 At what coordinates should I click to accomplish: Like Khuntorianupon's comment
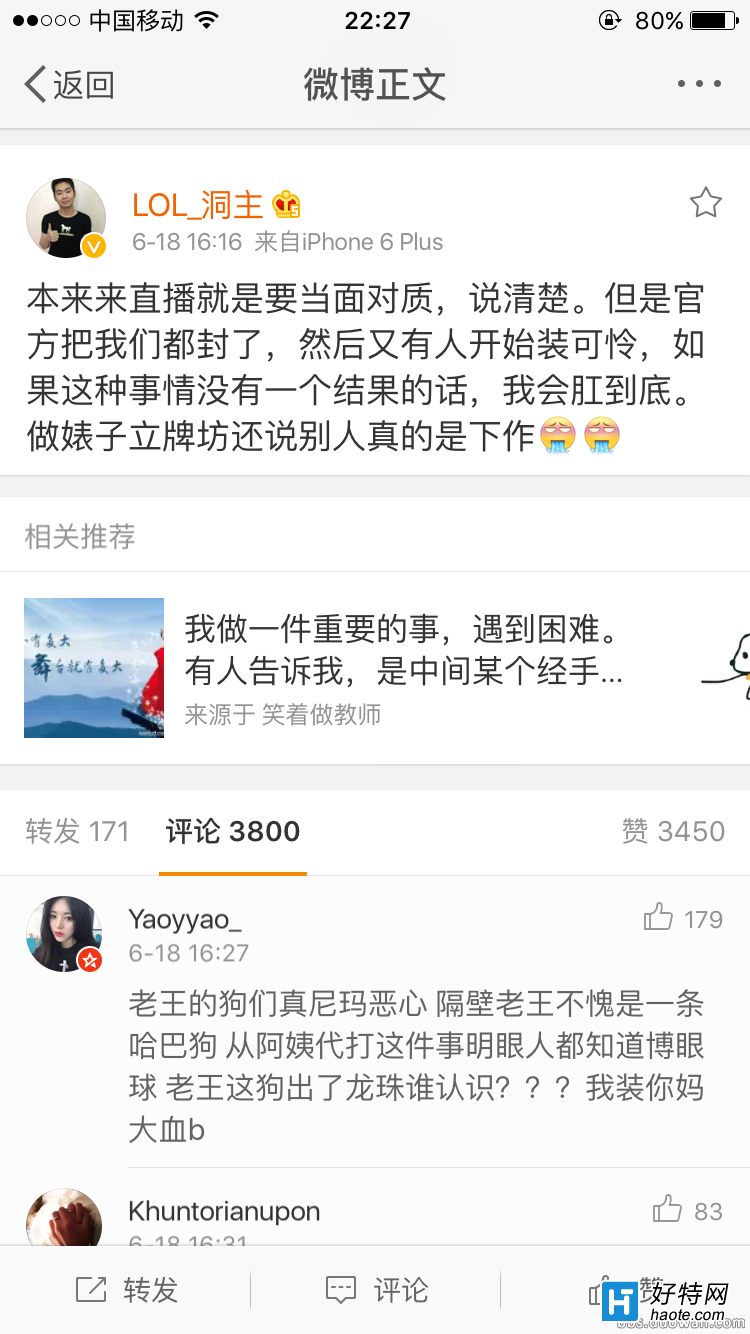(x=686, y=1211)
